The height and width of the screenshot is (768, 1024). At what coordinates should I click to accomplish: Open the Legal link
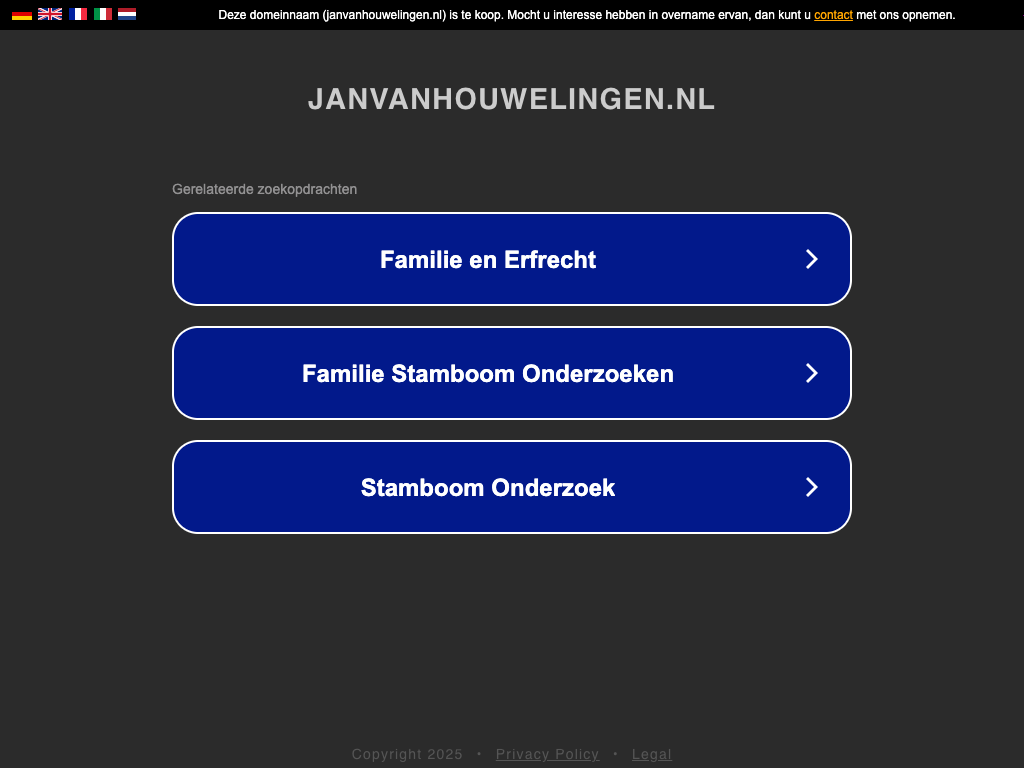(652, 754)
